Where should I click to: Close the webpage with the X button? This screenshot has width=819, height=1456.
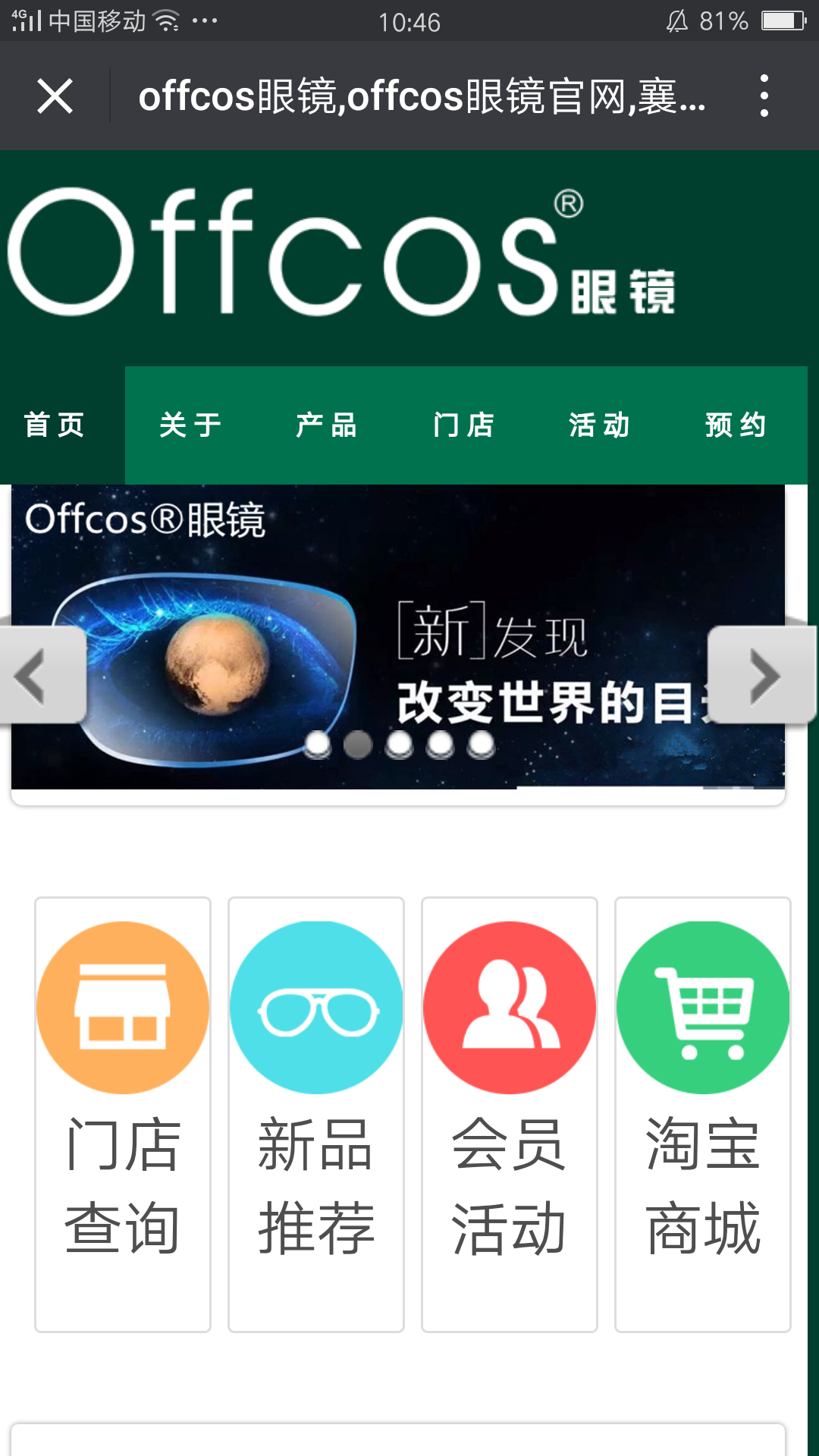(x=55, y=96)
